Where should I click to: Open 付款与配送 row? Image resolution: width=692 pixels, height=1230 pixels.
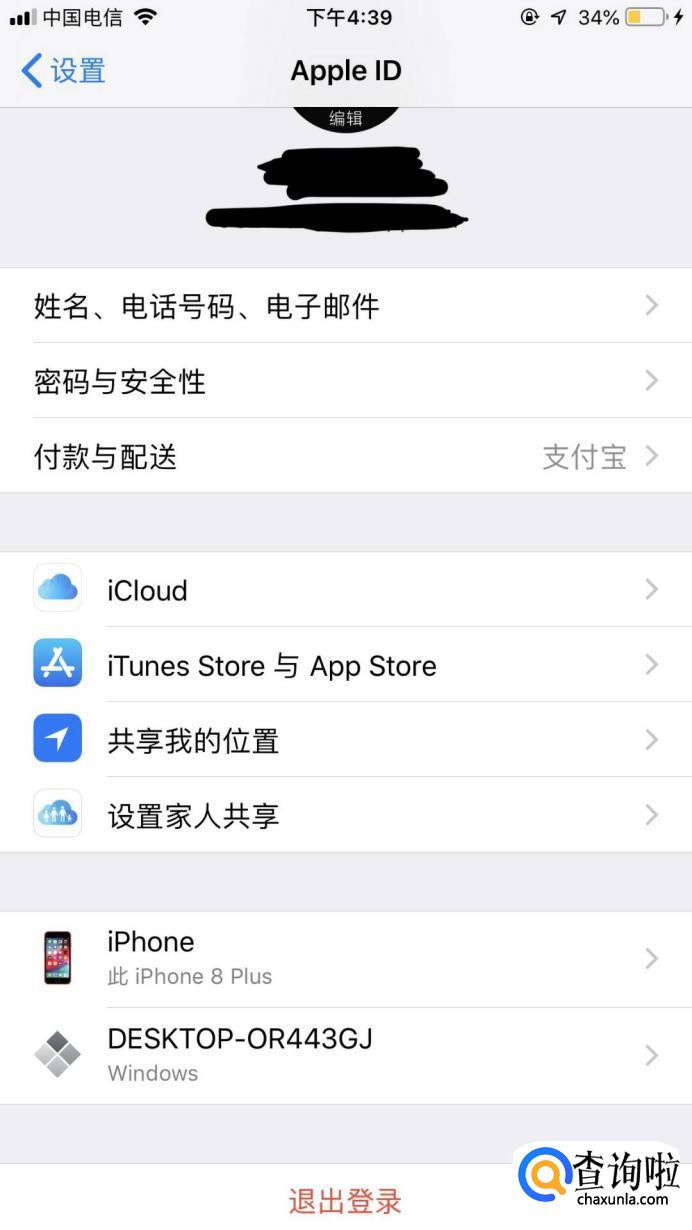[345, 457]
